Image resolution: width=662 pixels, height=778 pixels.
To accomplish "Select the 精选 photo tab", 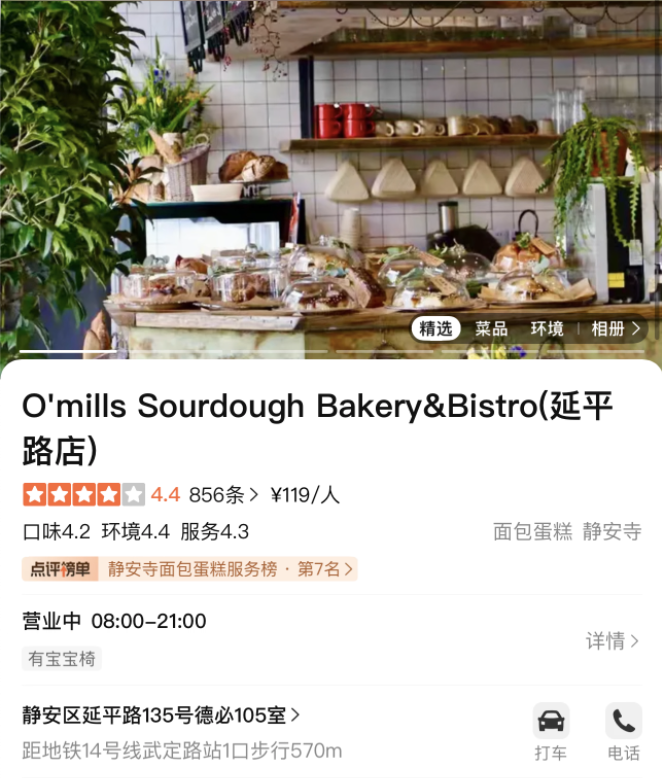I will pyautogui.click(x=436, y=329).
